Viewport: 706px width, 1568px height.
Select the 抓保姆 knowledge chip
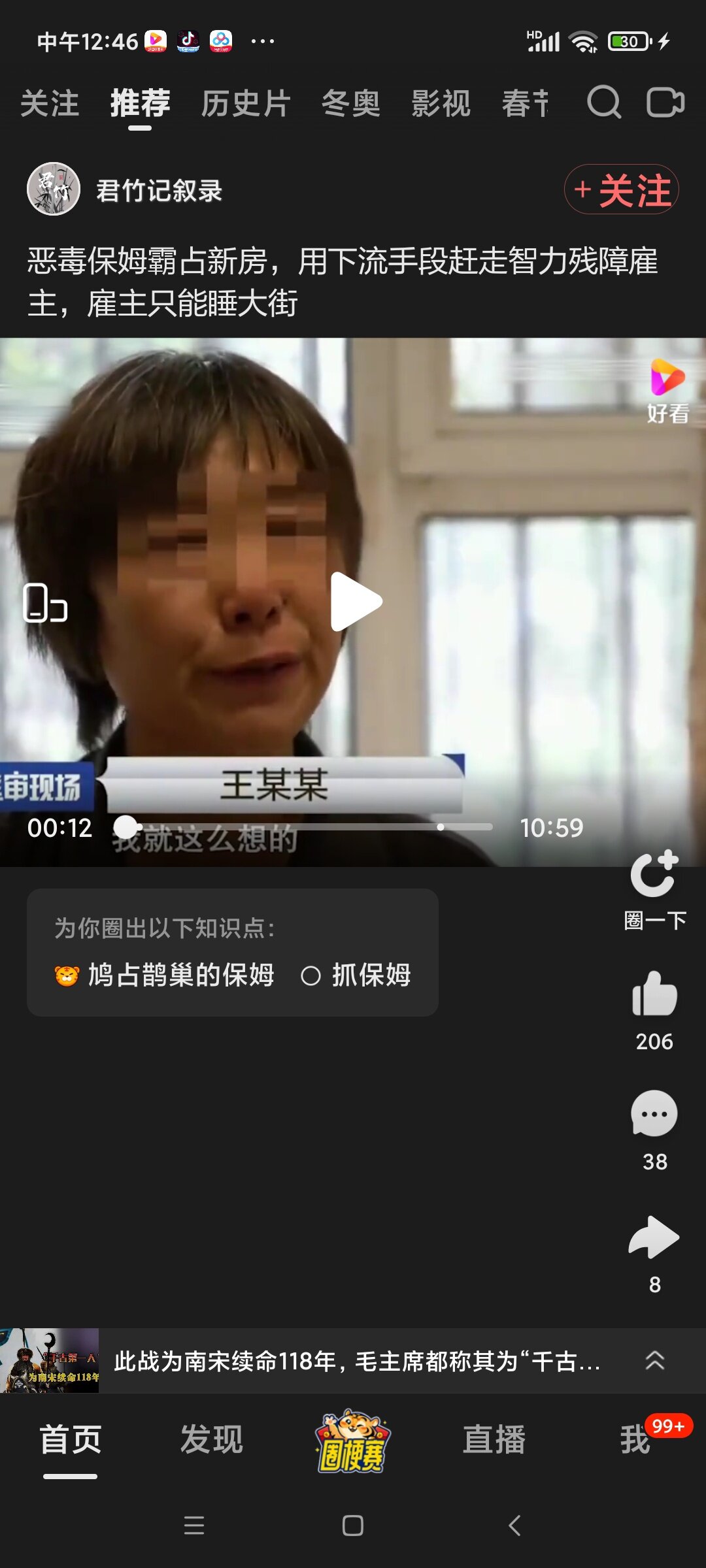click(x=357, y=975)
